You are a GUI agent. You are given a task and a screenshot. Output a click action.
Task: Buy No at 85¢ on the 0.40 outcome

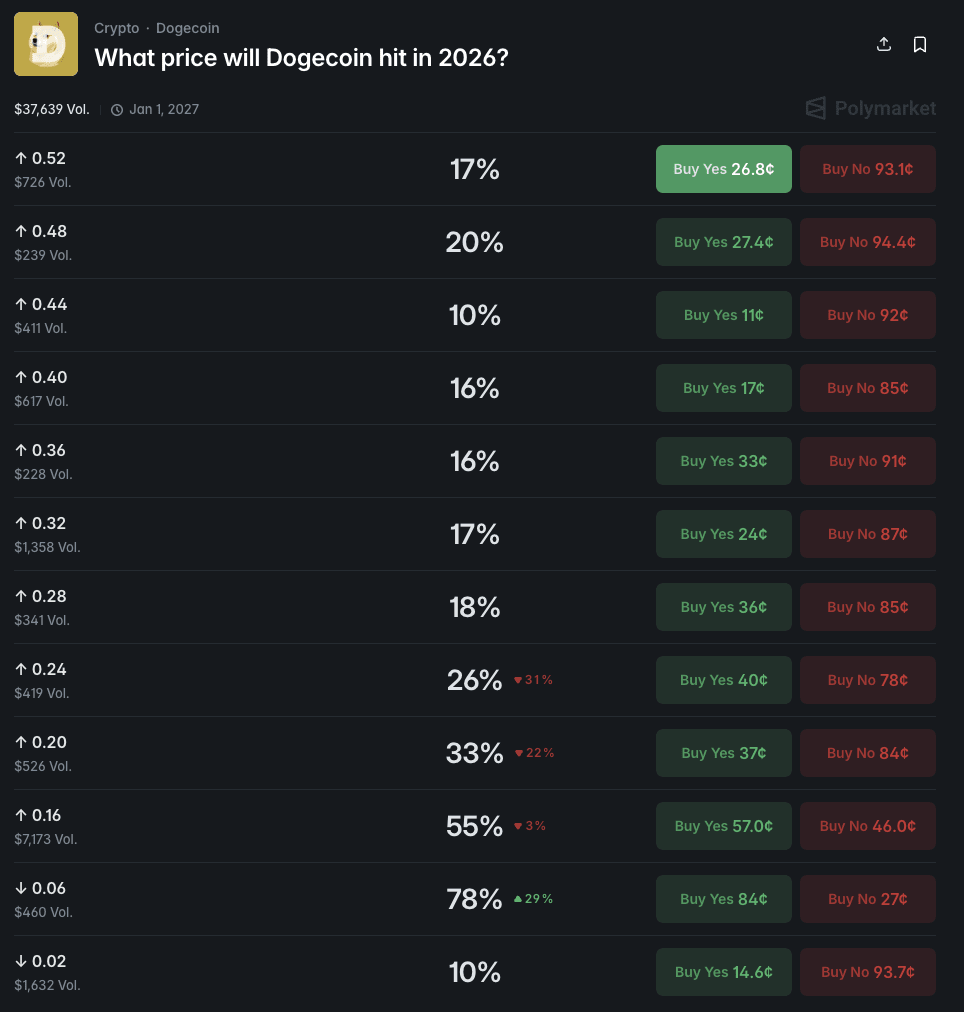[x=867, y=388]
